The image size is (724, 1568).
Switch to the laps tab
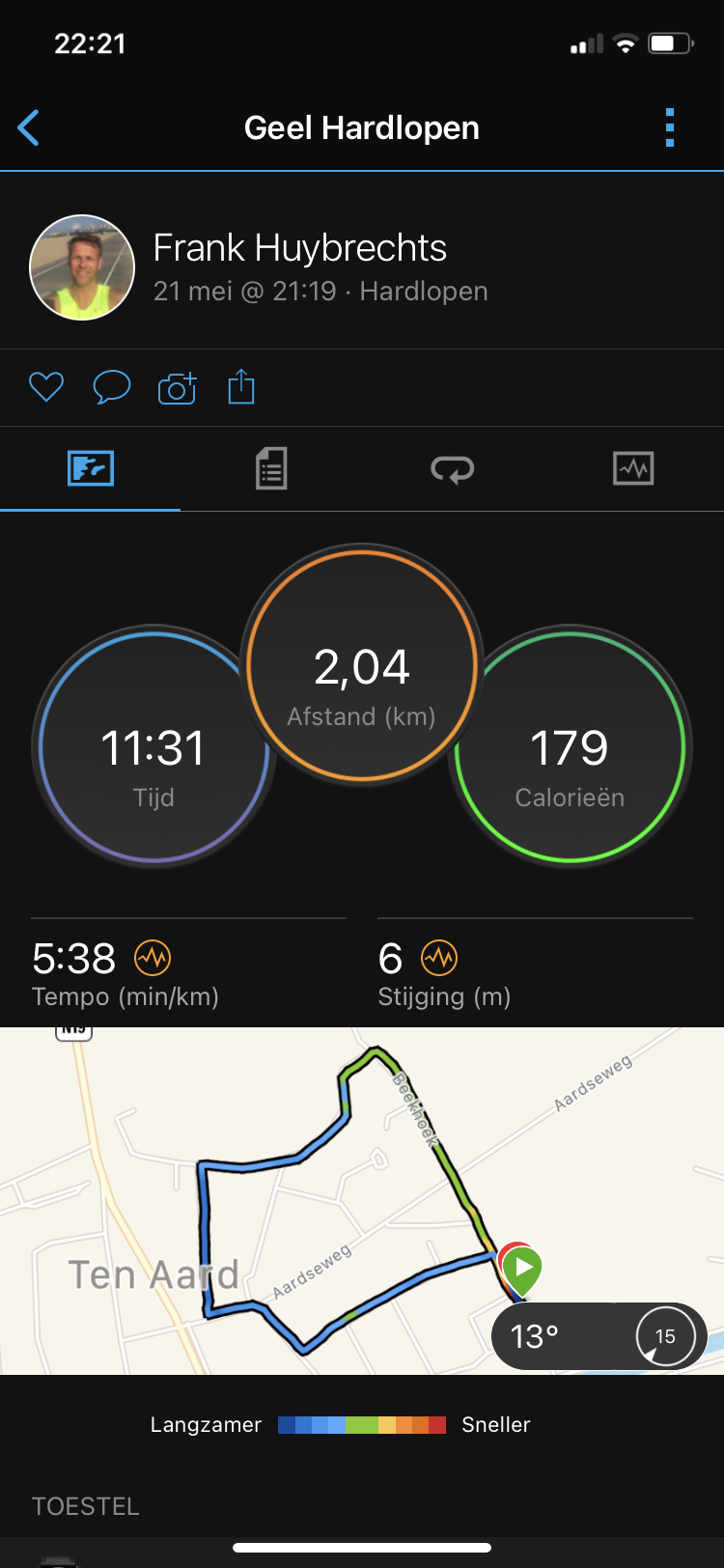point(452,469)
